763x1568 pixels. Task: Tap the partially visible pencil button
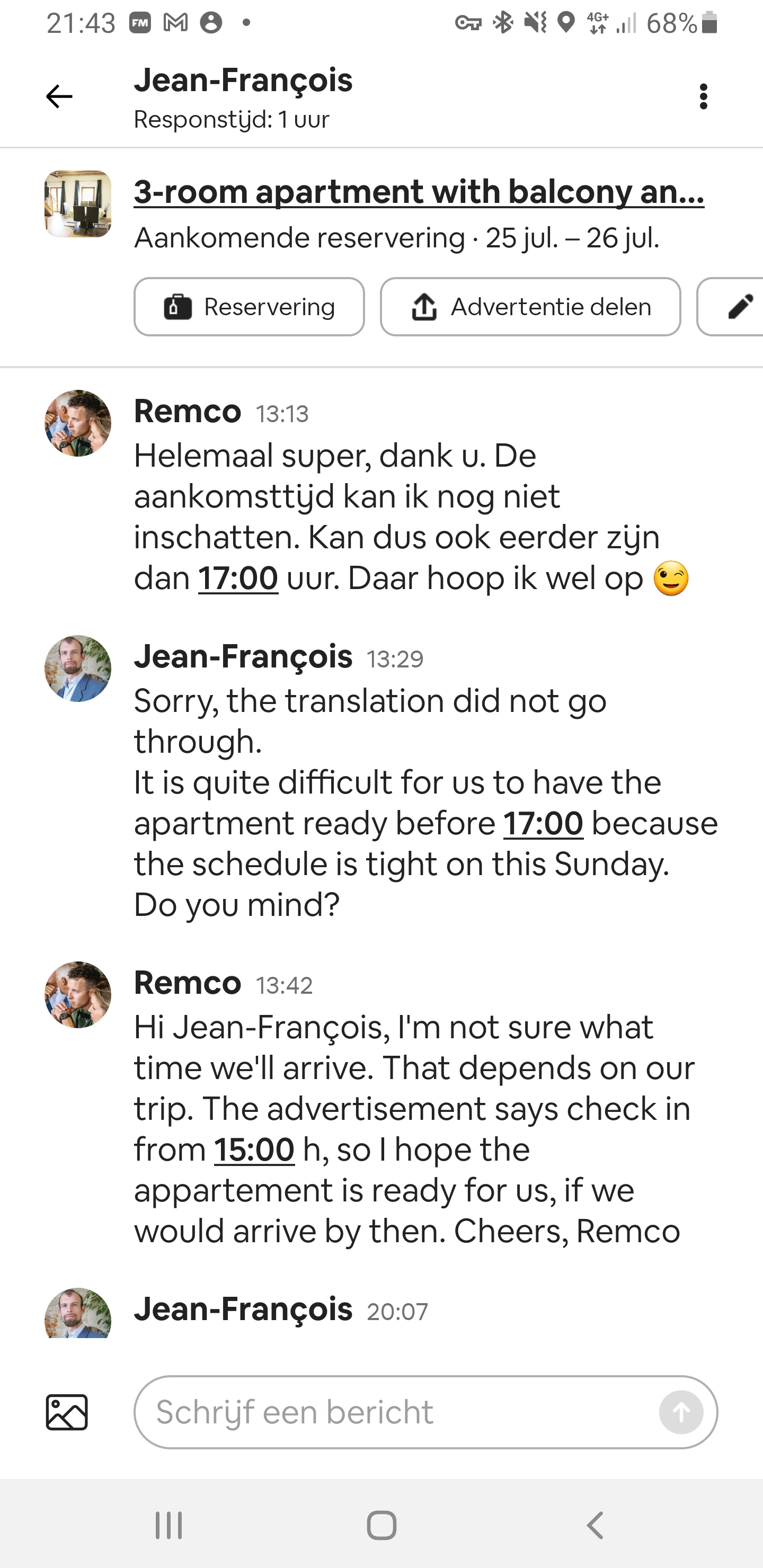coord(731,307)
